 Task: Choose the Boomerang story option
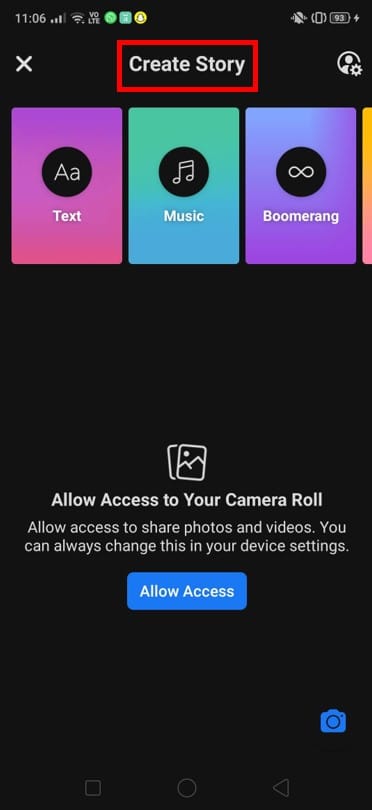[301, 185]
